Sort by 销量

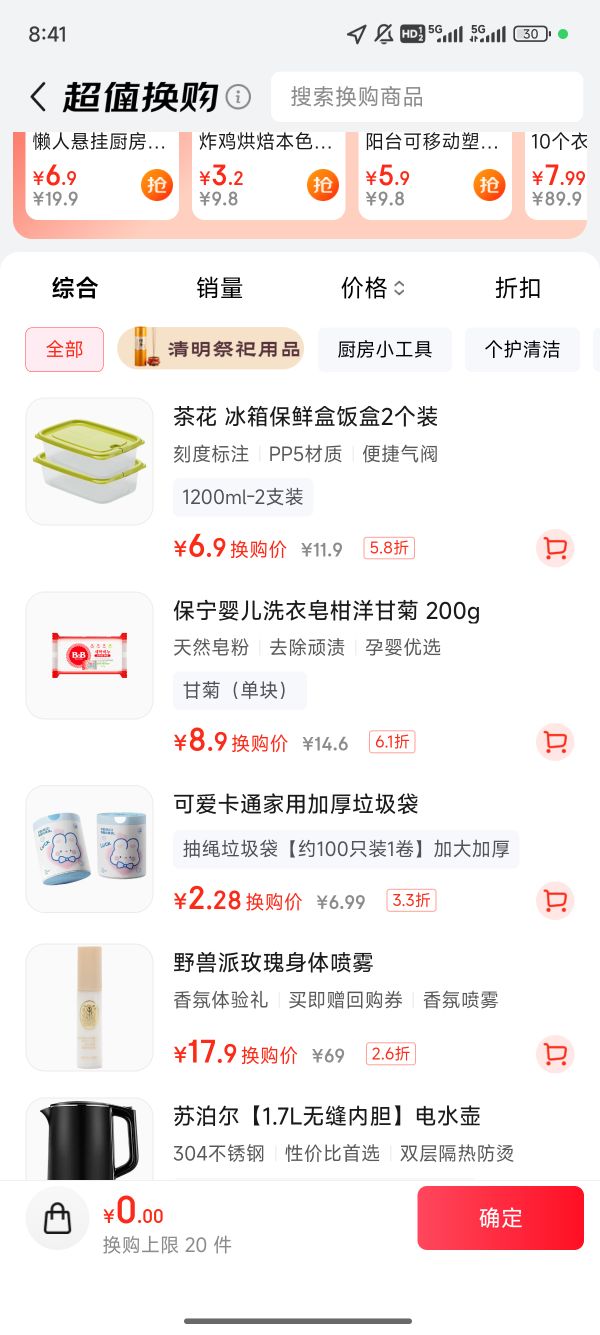point(220,288)
